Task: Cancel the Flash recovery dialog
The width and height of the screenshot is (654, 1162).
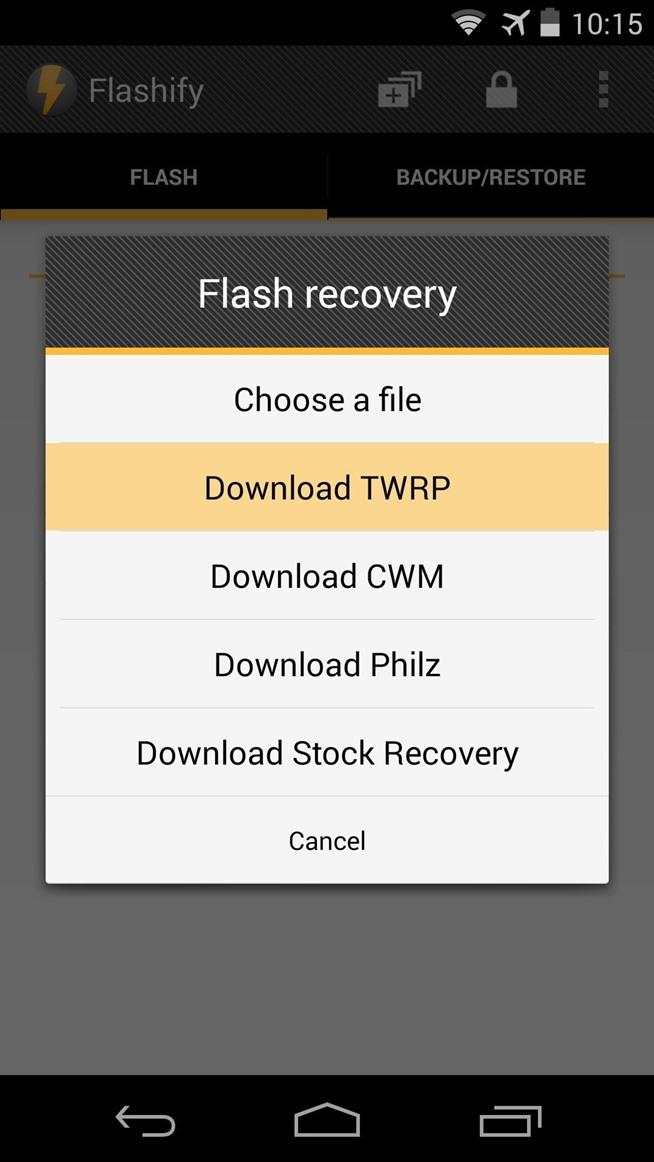Action: tap(327, 841)
